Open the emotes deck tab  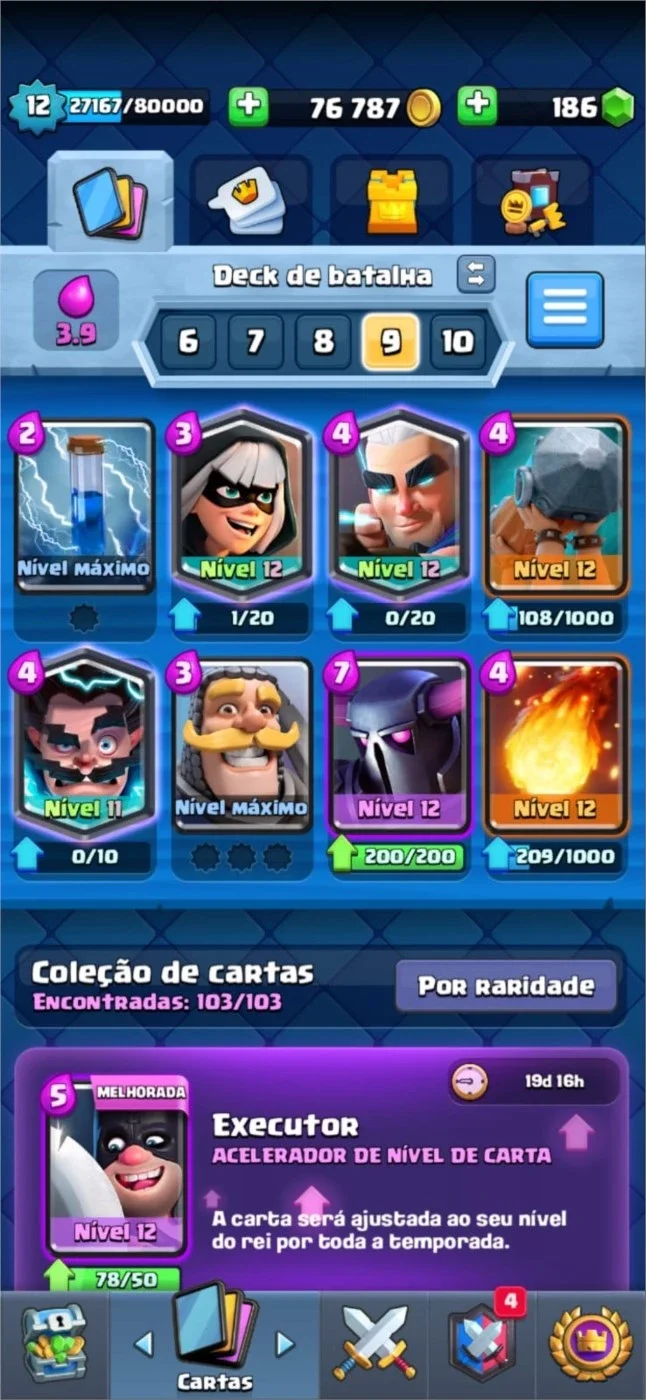250,198
